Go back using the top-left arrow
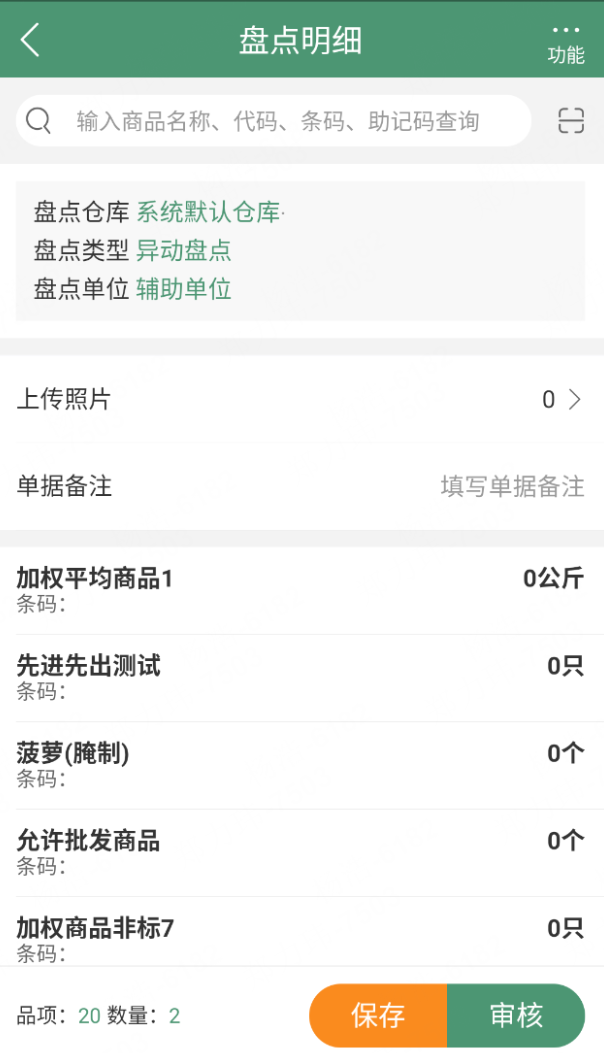Screen dimensions: 604x1053 (30, 40)
